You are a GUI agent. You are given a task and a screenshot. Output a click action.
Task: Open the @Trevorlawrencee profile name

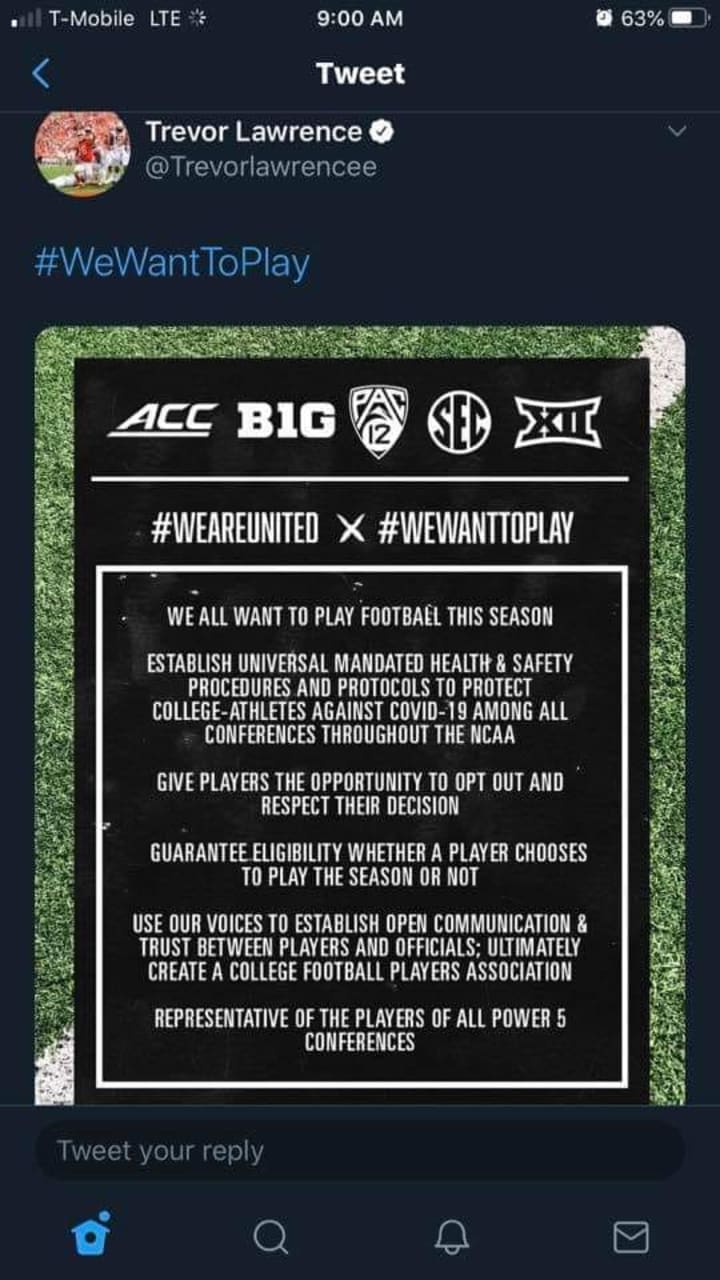pyautogui.click(x=261, y=166)
